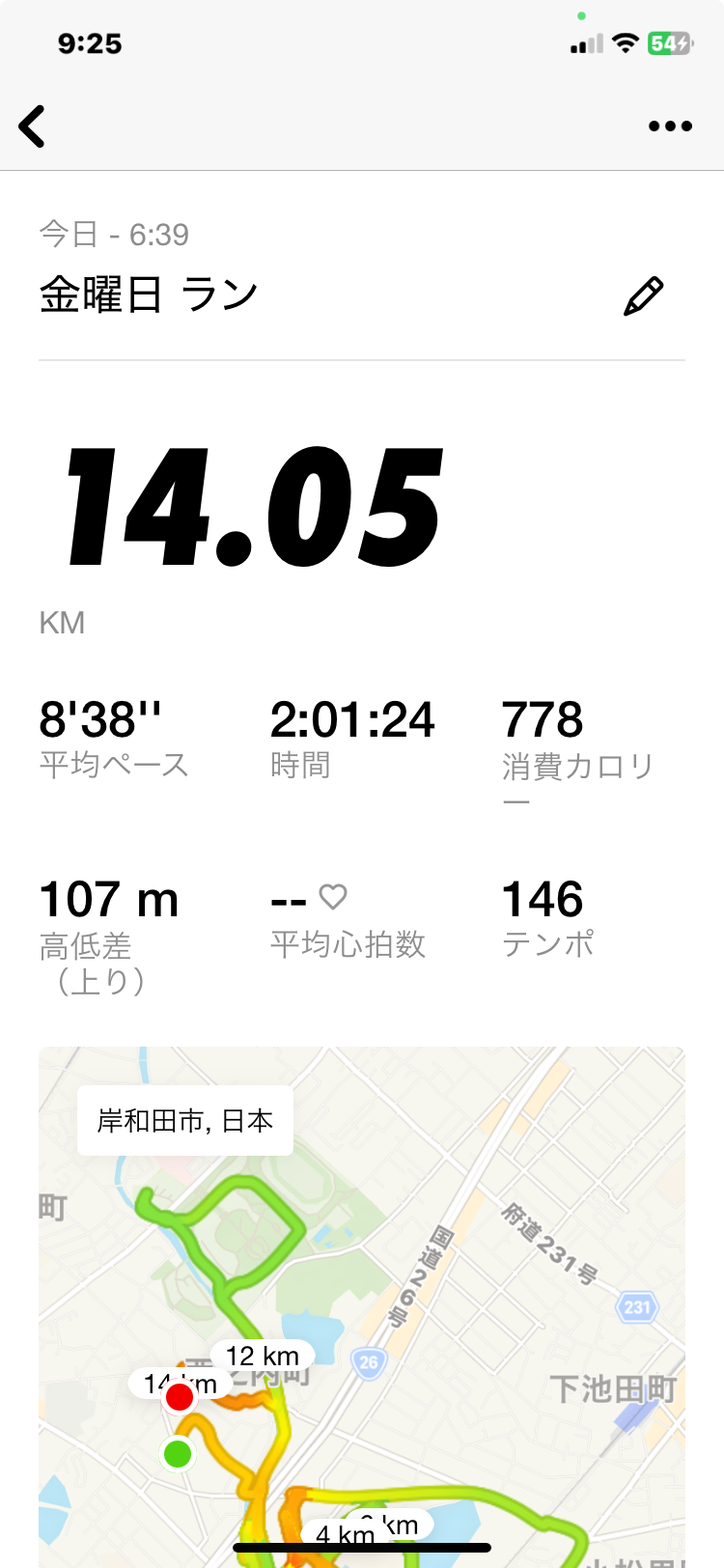Viewport: 724px width, 1568px height.
Task: Open the three-dot overflow menu
Action: click(670, 126)
